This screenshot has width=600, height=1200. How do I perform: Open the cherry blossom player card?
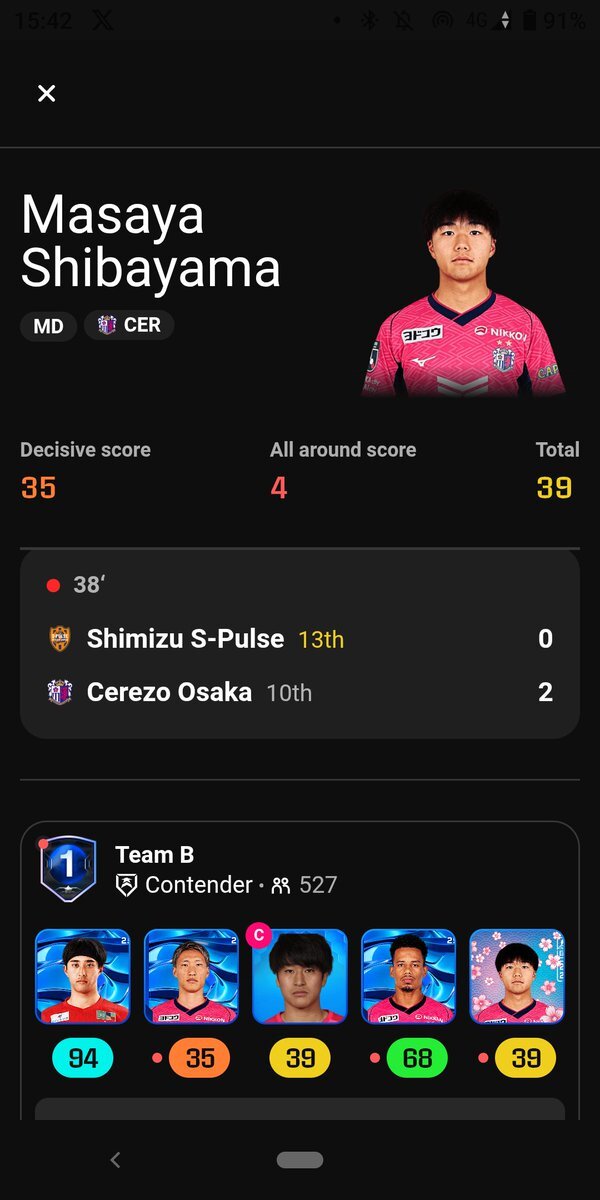(x=517, y=977)
